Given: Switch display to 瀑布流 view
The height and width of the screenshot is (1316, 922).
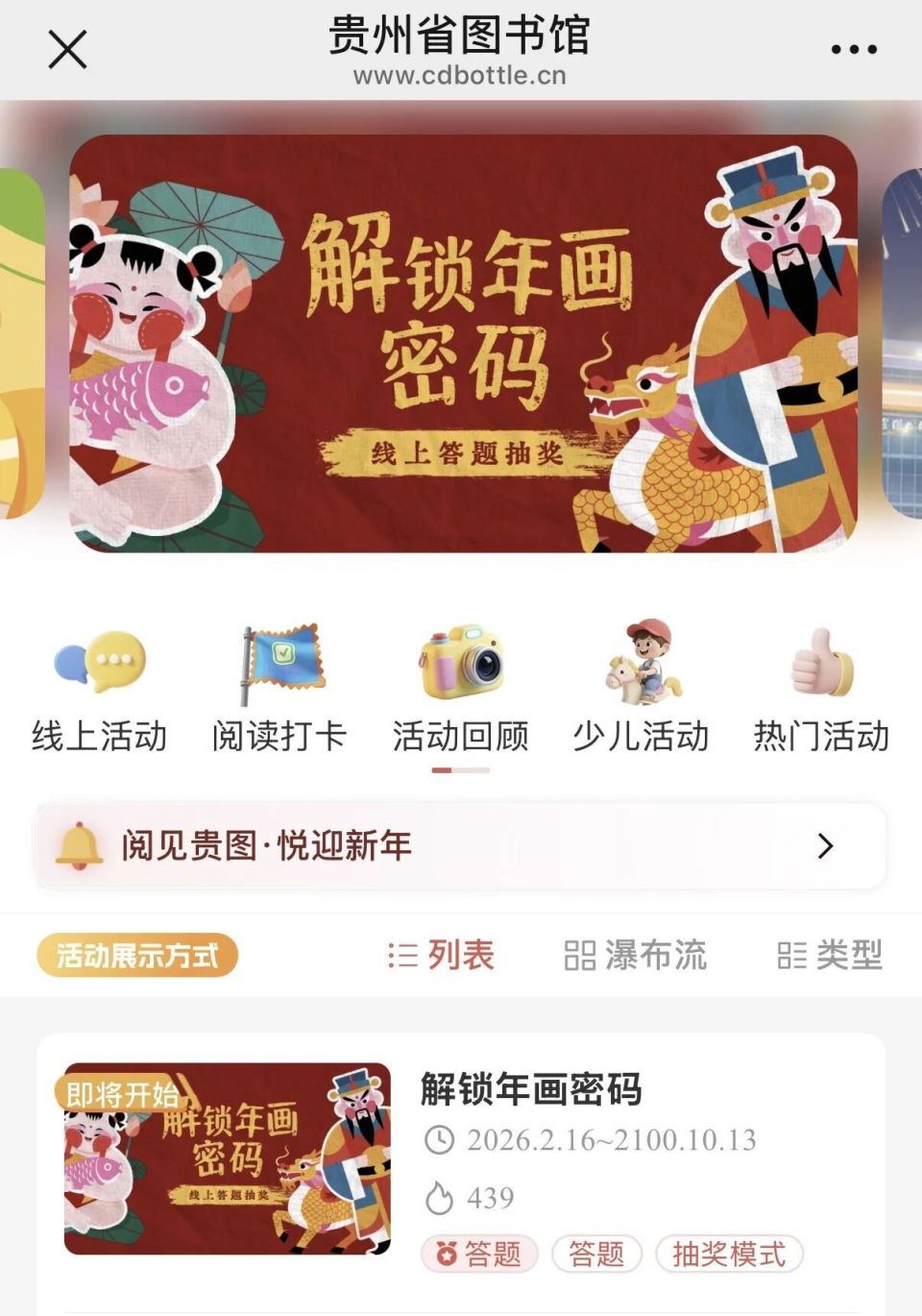Looking at the screenshot, I should pos(637,955).
